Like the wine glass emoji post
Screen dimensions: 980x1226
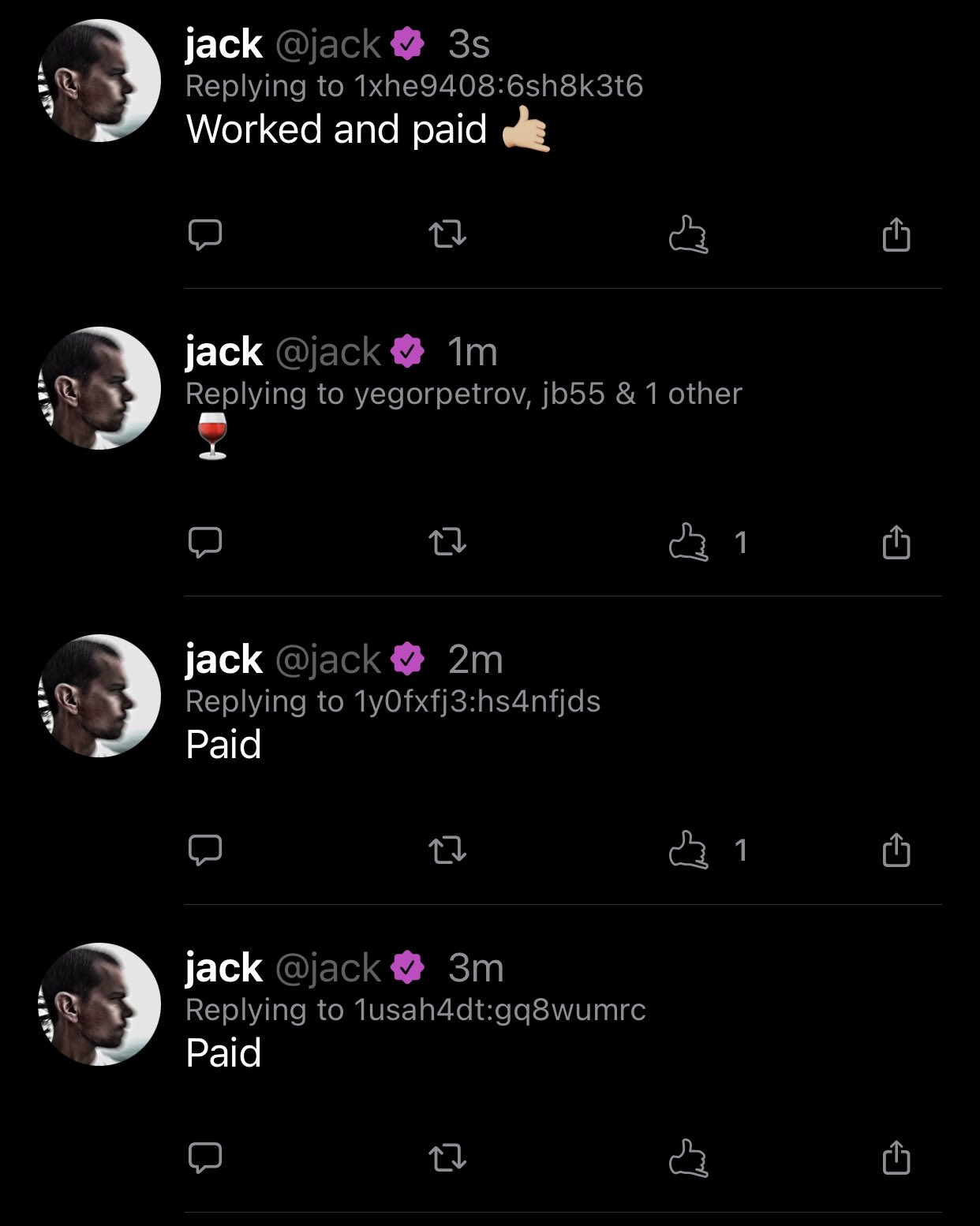pyautogui.click(x=688, y=542)
